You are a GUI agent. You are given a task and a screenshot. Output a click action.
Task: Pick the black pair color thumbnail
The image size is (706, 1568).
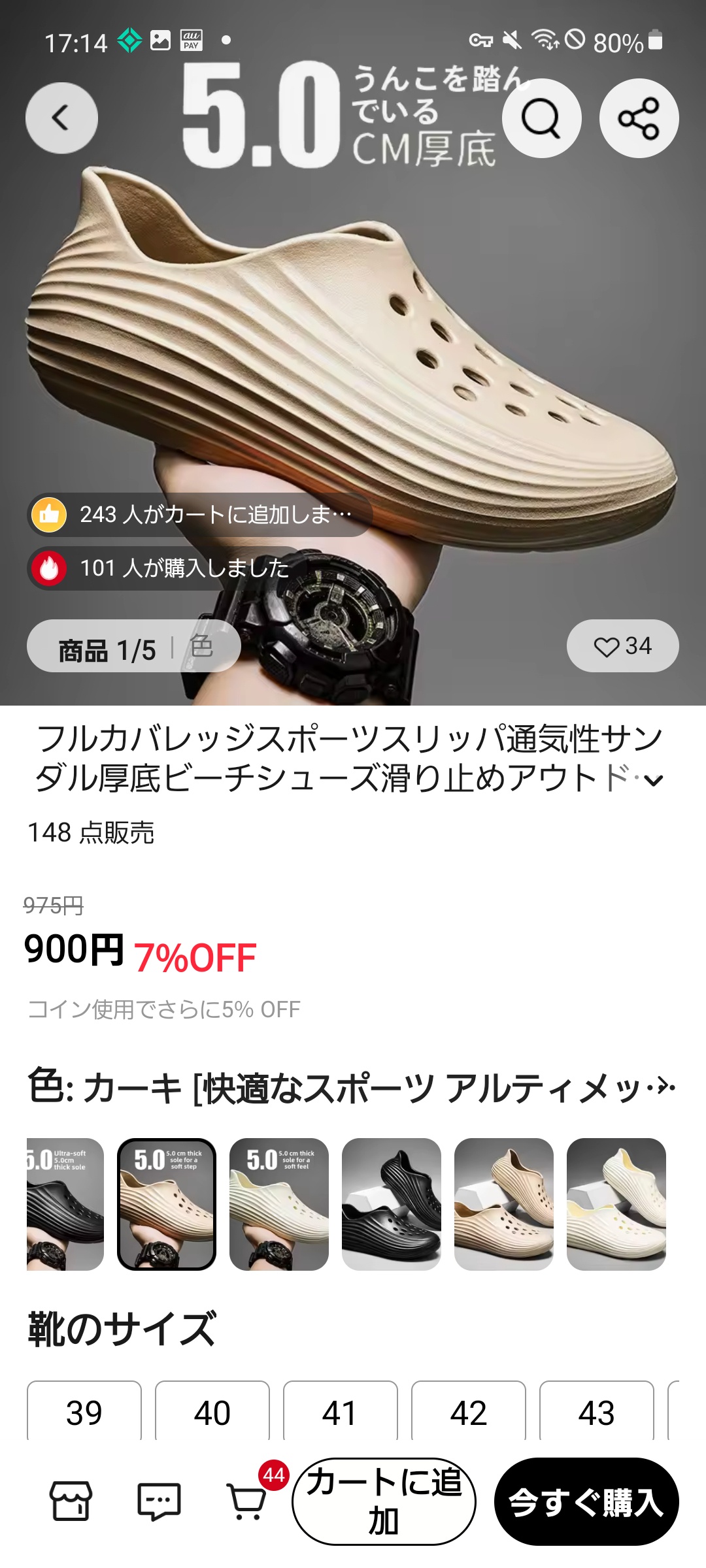pos(392,1204)
